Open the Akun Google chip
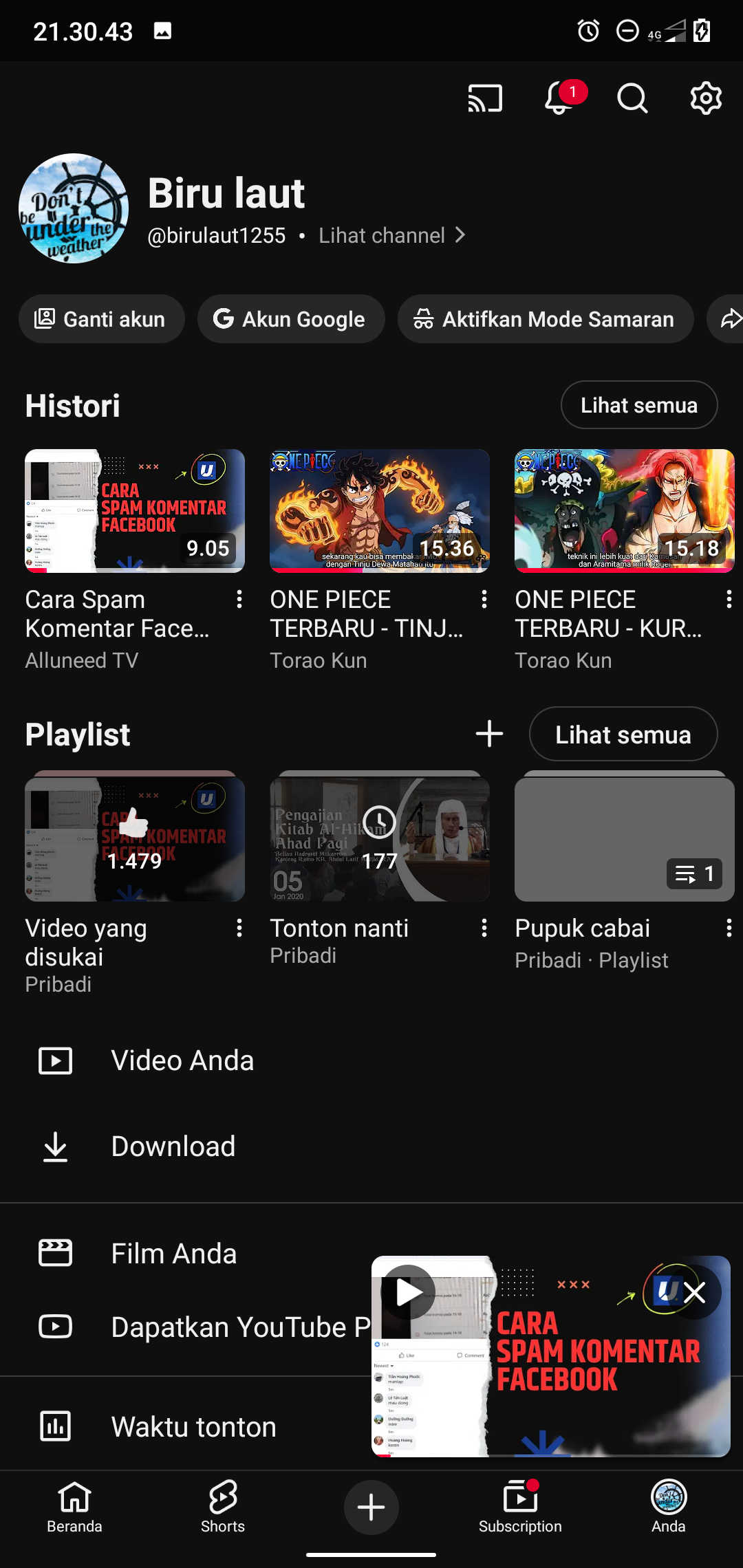Viewport: 743px width, 1568px height. 290,319
